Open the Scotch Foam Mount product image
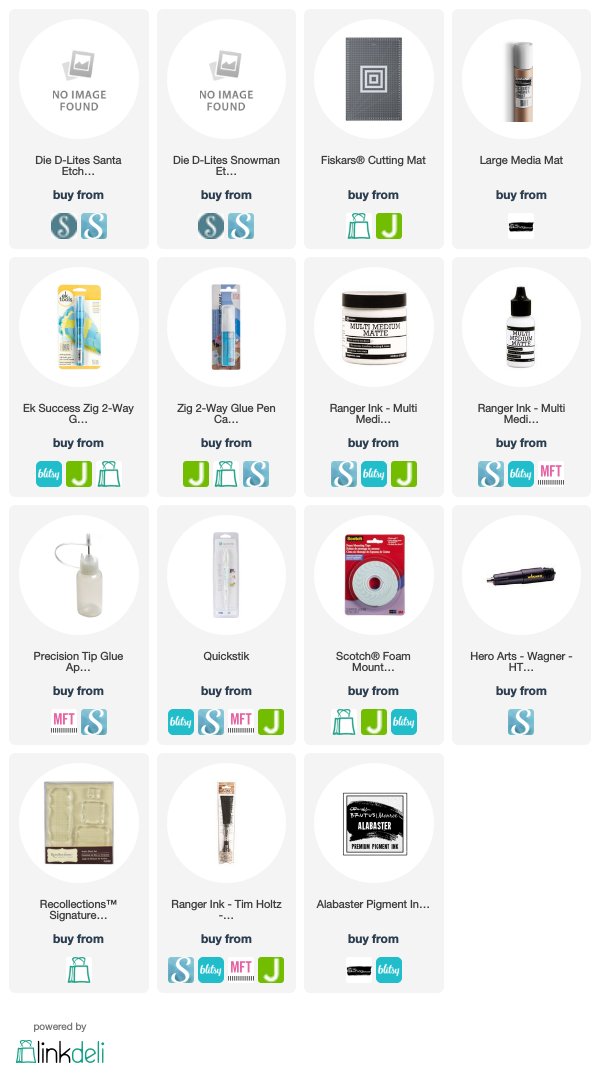This screenshot has width=600, height=1073. click(374, 575)
